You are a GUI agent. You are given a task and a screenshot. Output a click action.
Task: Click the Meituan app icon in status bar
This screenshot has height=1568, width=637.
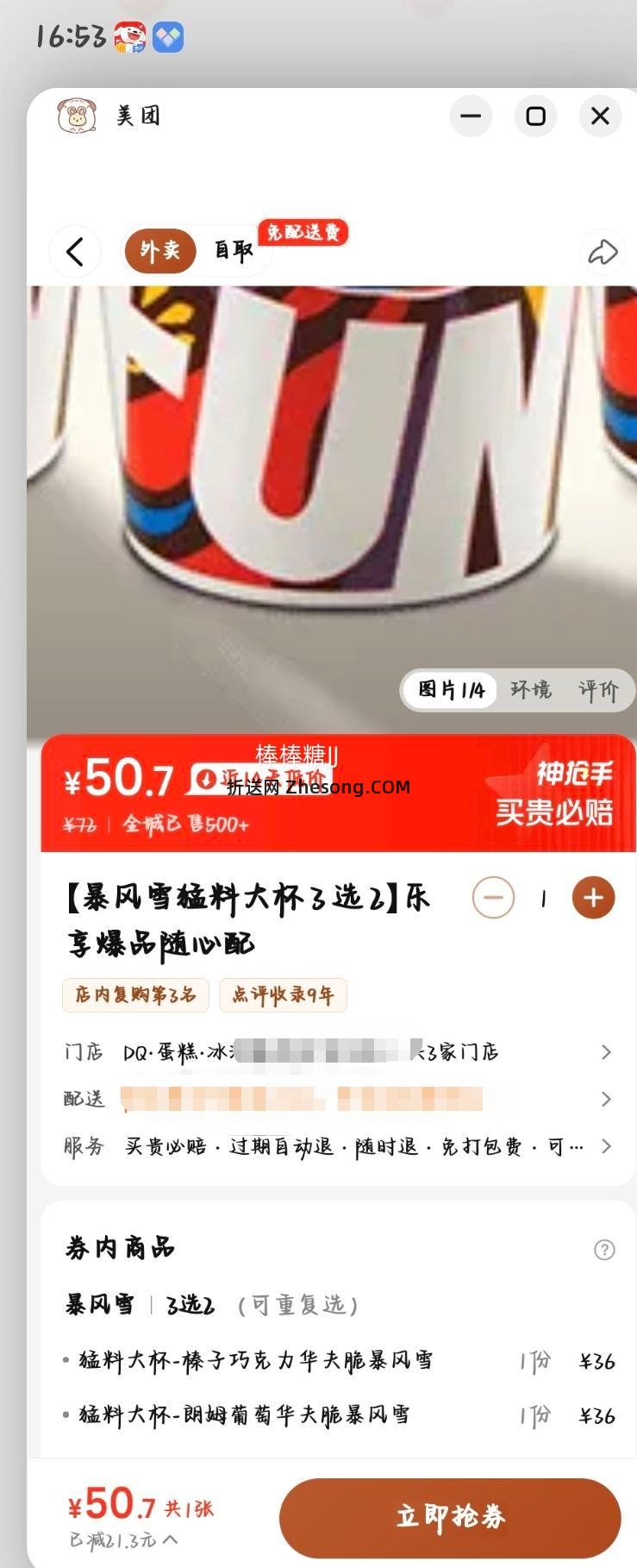coord(126,36)
